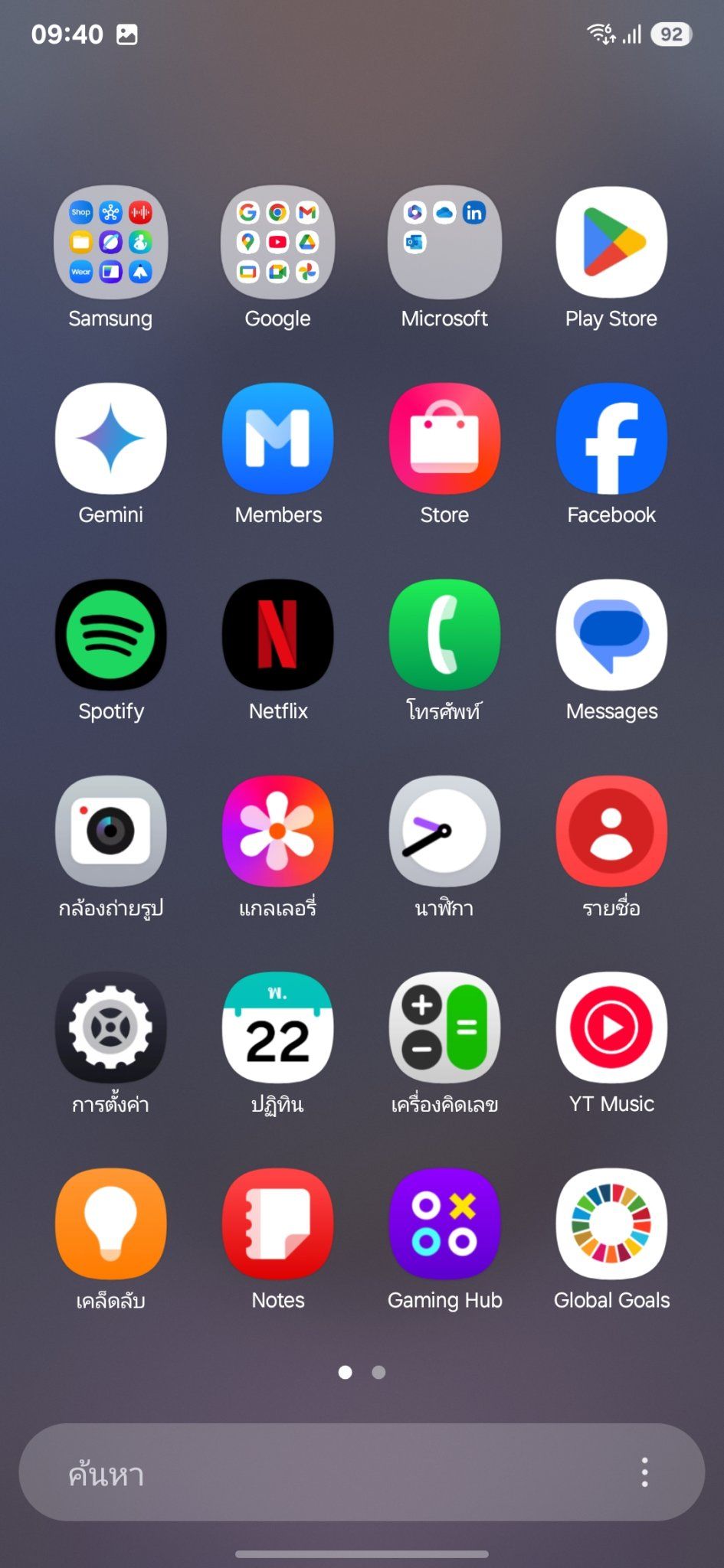The height and width of the screenshot is (1568, 724).
Task: Launch Netflix
Action: (x=277, y=634)
